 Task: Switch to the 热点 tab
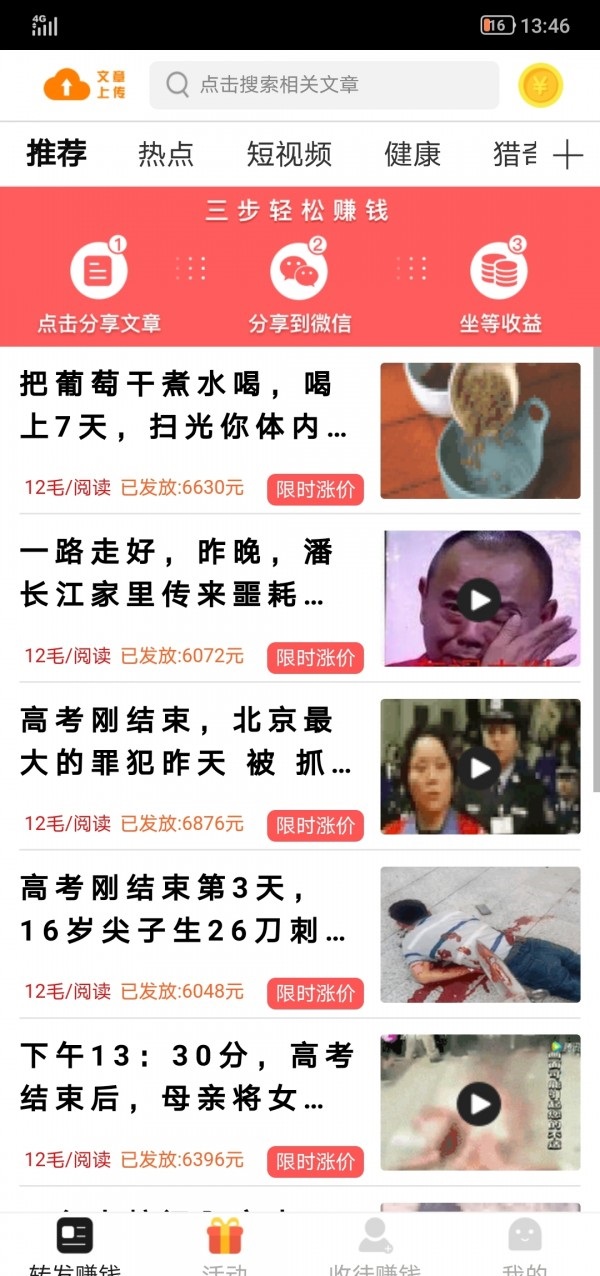[x=166, y=154]
